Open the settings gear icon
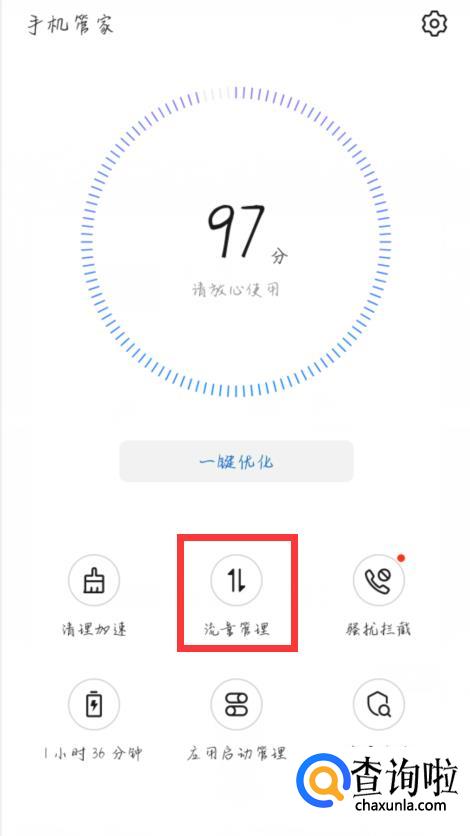470x836 pixels. pos(434,24)
